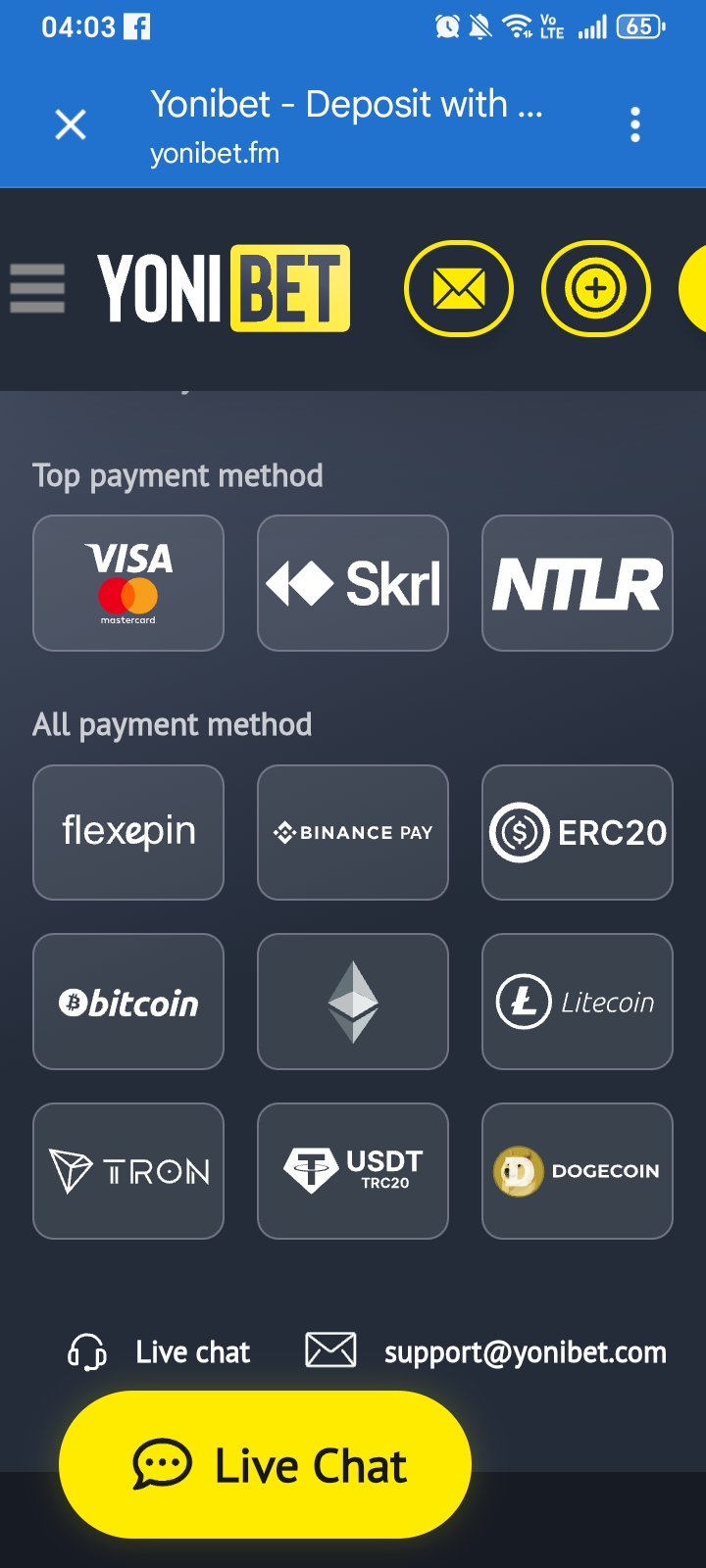
Task: Choose Litecoin as deposit method
Action: tap(578, 1002)
